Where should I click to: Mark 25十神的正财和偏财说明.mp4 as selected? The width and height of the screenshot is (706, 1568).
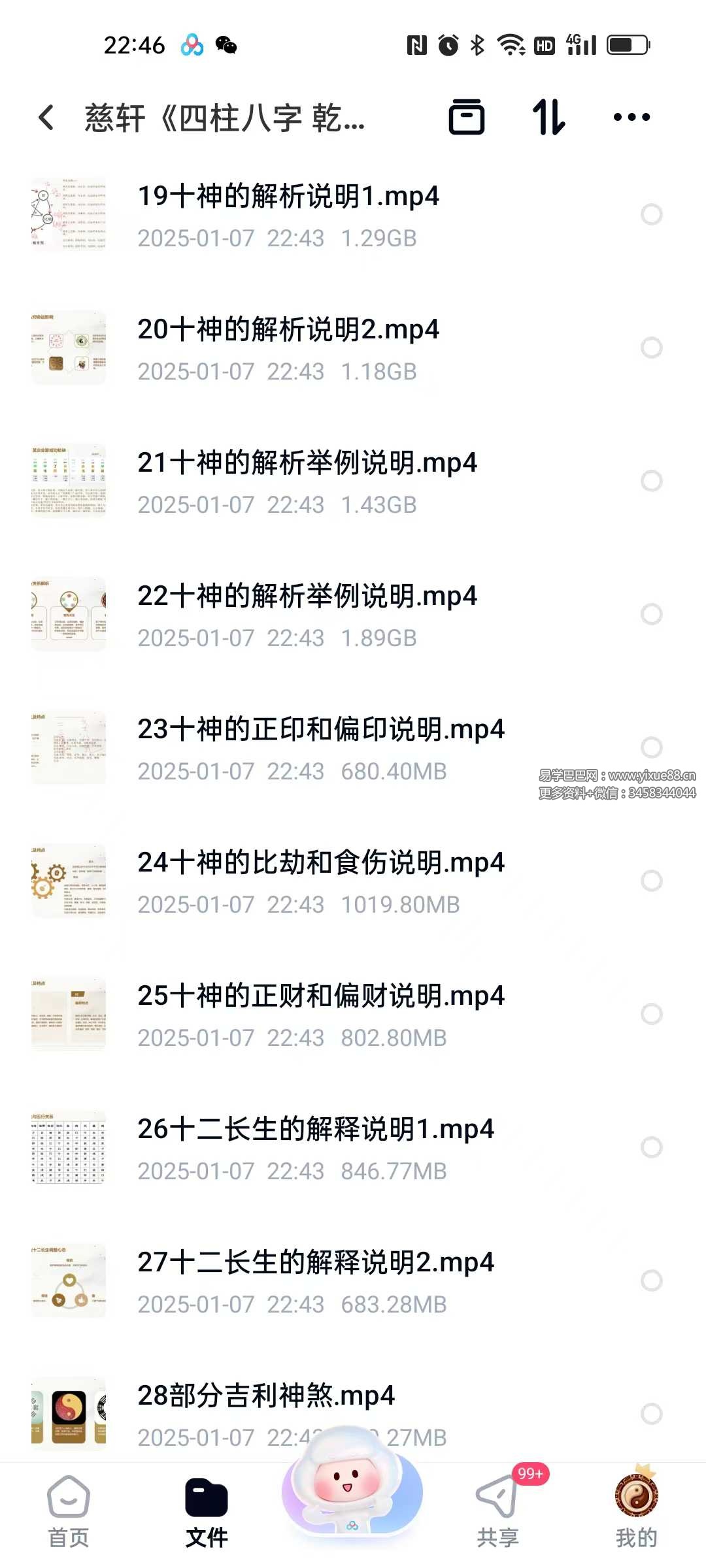(x=651, y=1014)
